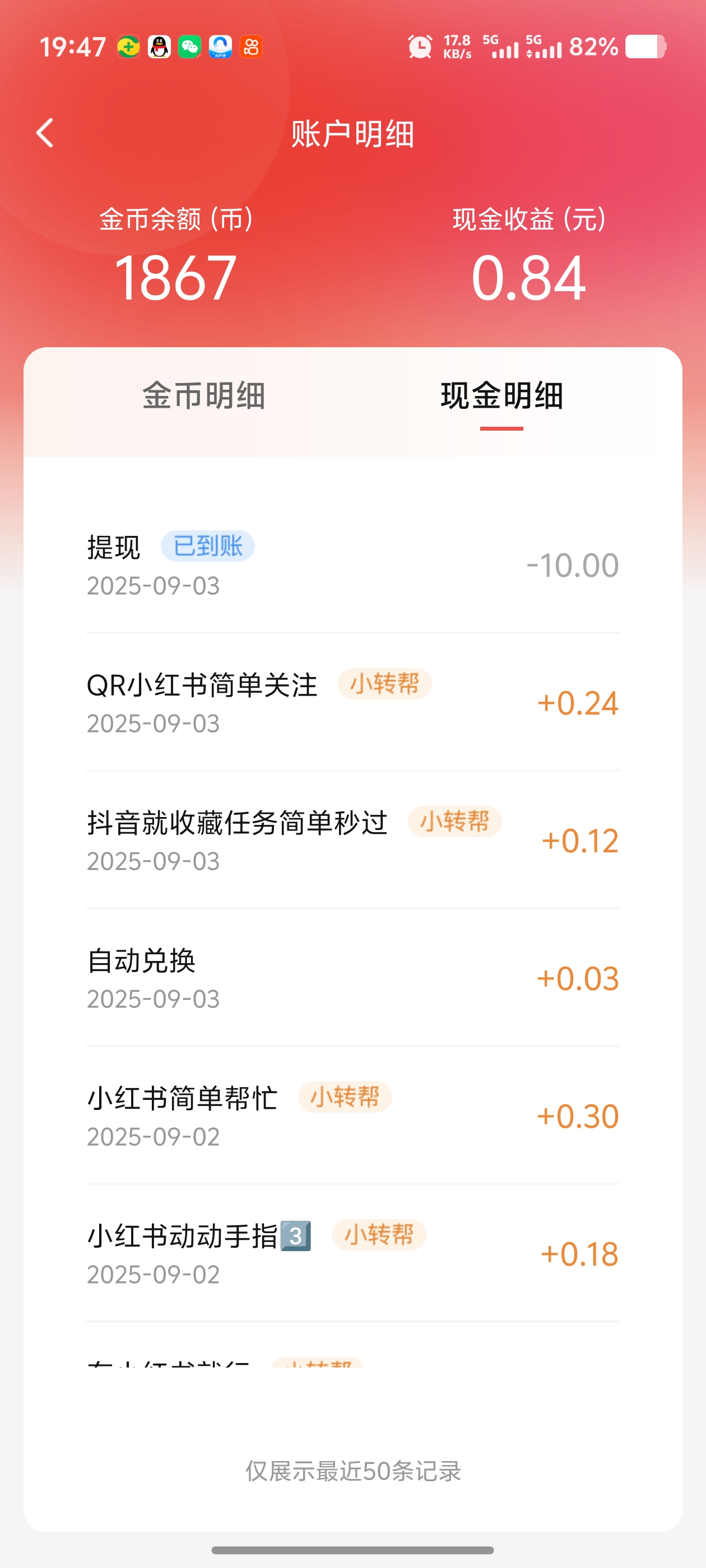Open the QR小红书简单关注 record
The image size is (706, 1568).
click(352, 702)
